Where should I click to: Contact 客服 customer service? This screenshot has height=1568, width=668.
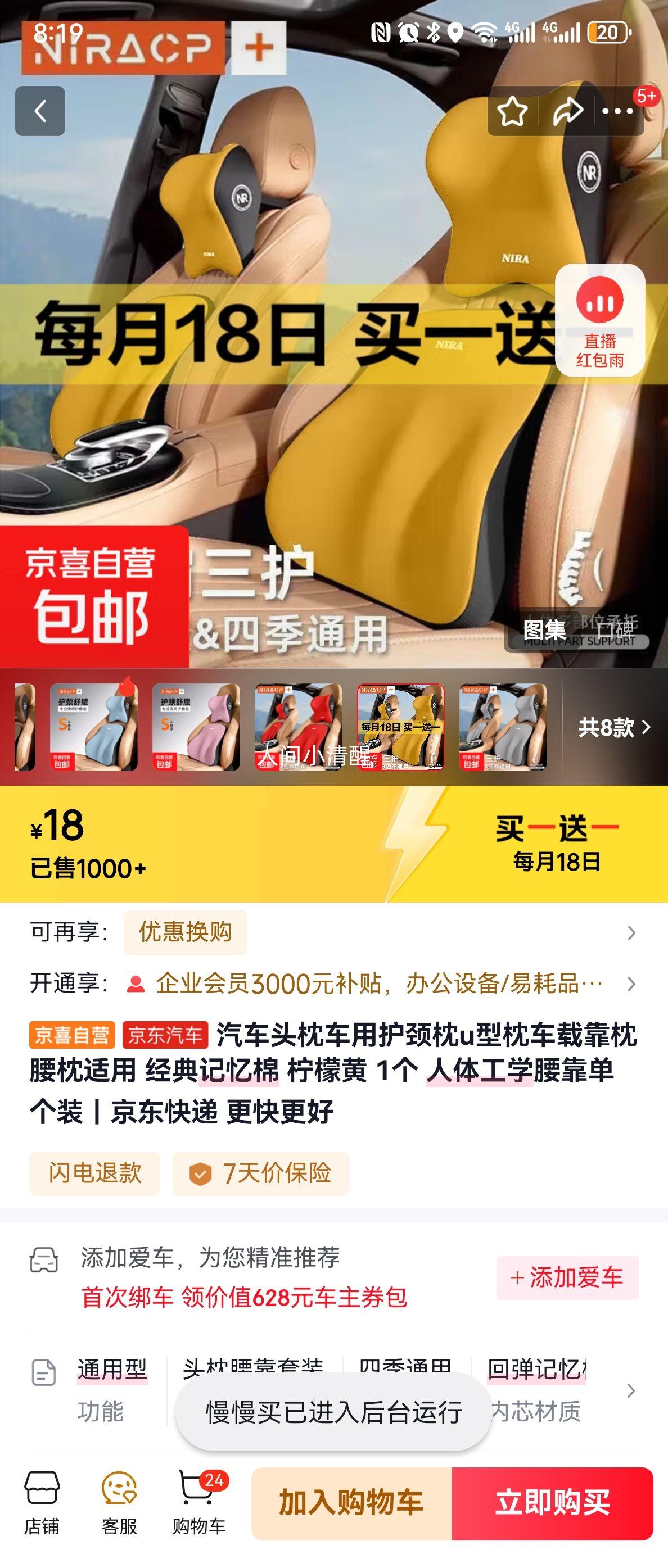[119, 1502]
